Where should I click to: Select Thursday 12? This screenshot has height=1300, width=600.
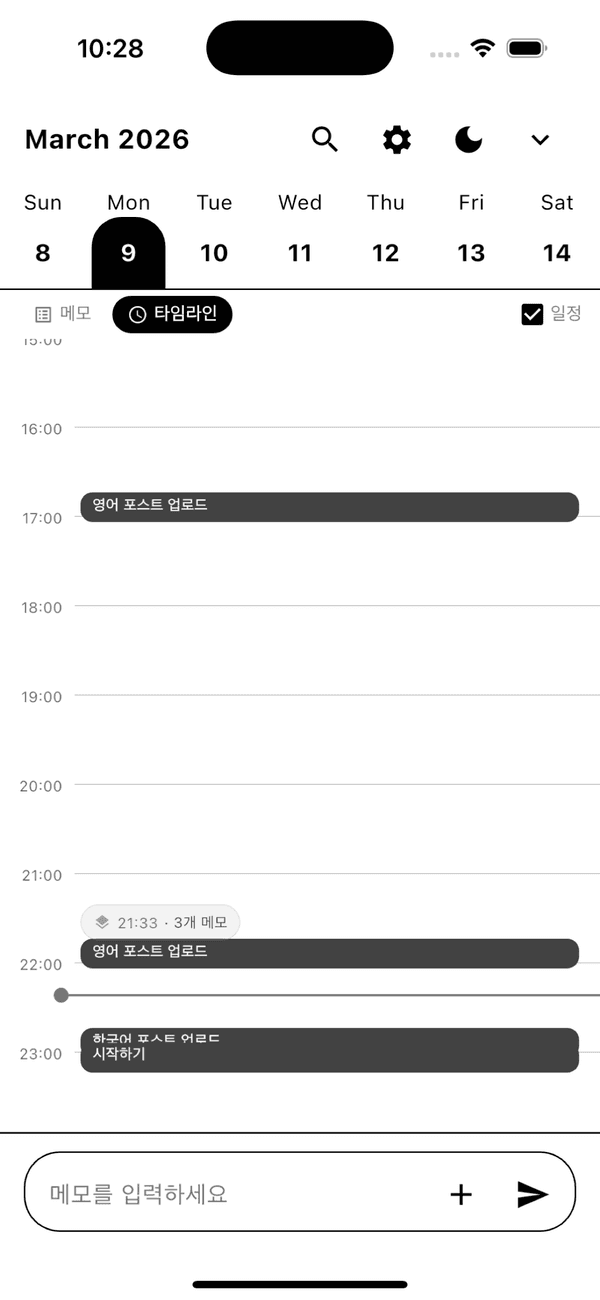click(x=385, y=253)
